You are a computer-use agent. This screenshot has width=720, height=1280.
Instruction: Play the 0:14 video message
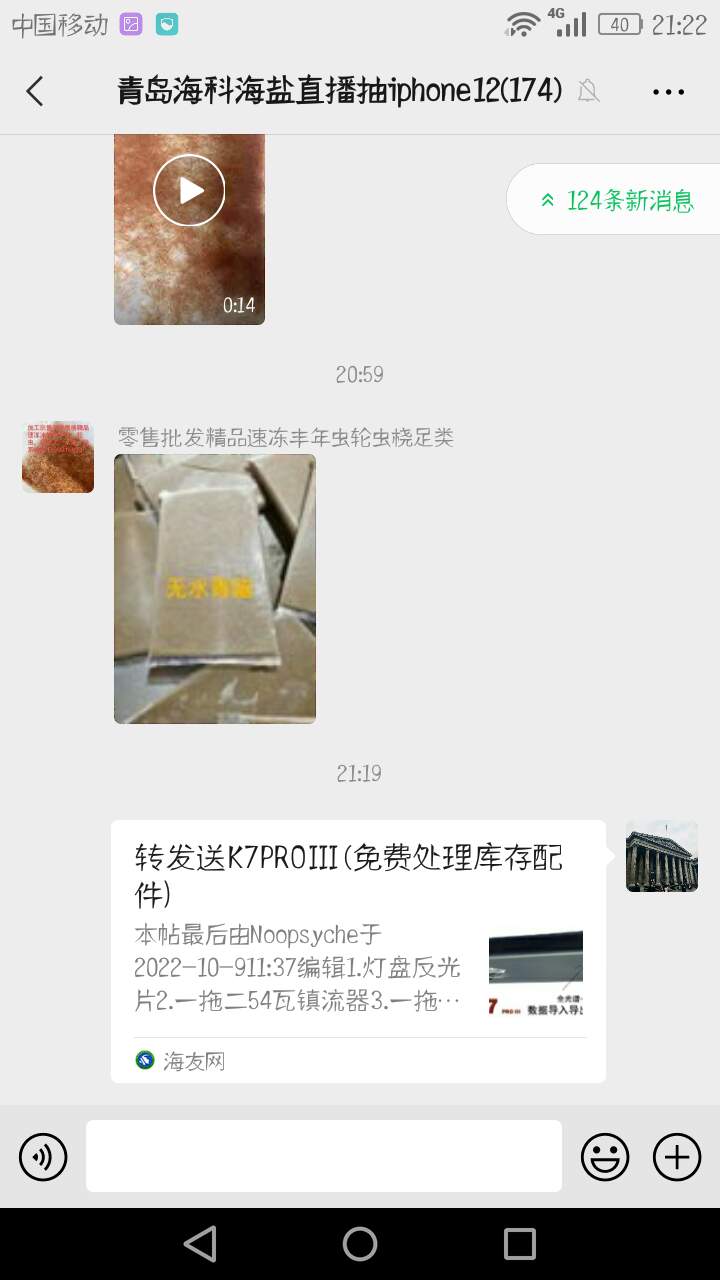[189, 190]
